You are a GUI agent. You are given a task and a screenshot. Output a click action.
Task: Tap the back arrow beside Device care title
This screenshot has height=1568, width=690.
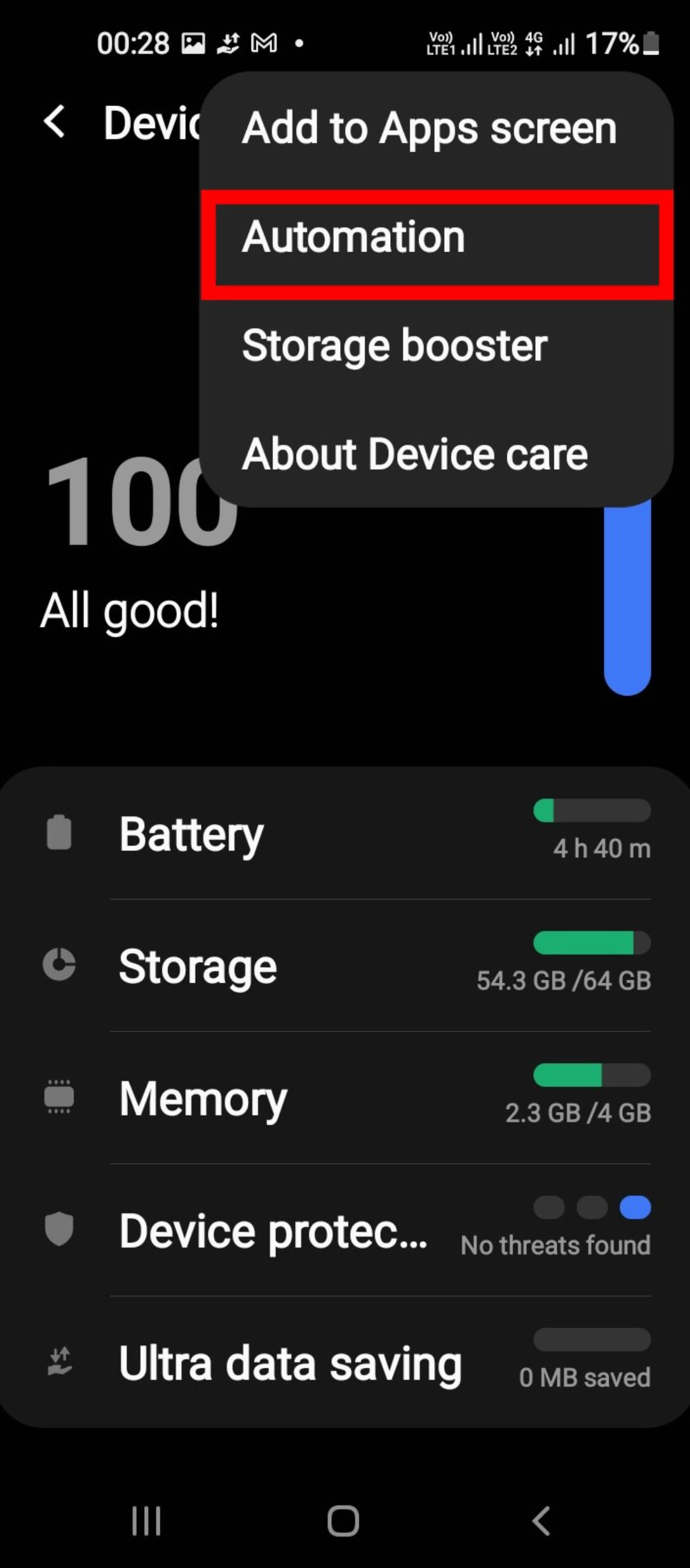tap(55, 124)
